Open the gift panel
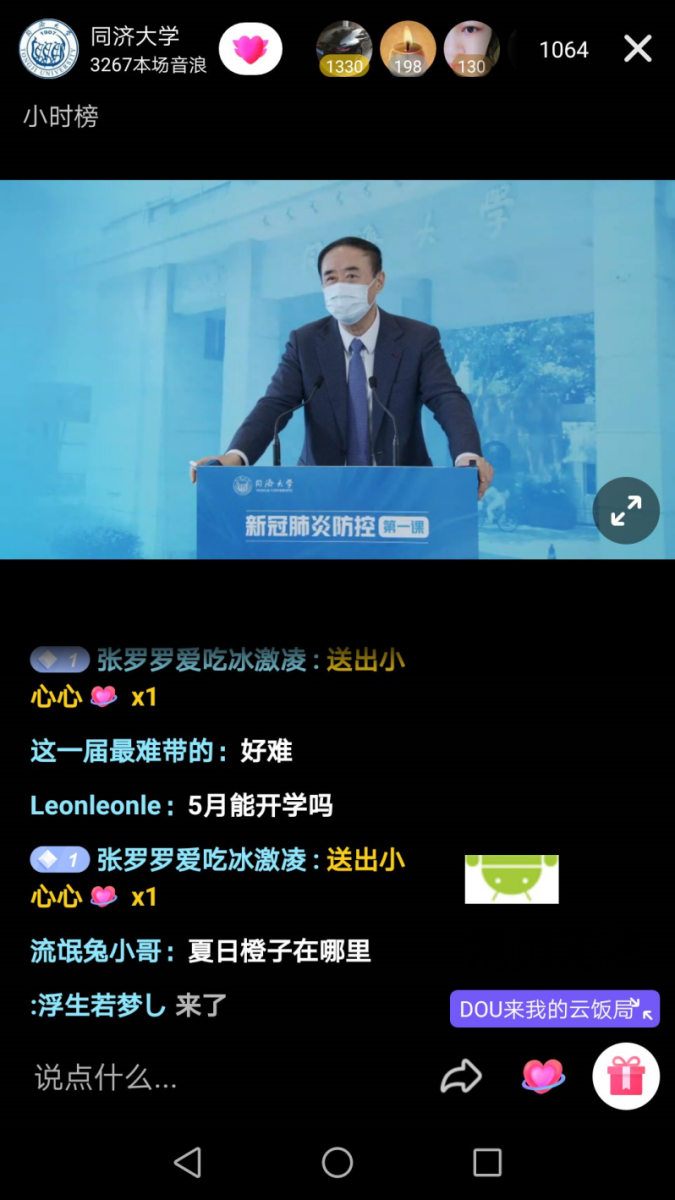 [x=626, y=1076]
